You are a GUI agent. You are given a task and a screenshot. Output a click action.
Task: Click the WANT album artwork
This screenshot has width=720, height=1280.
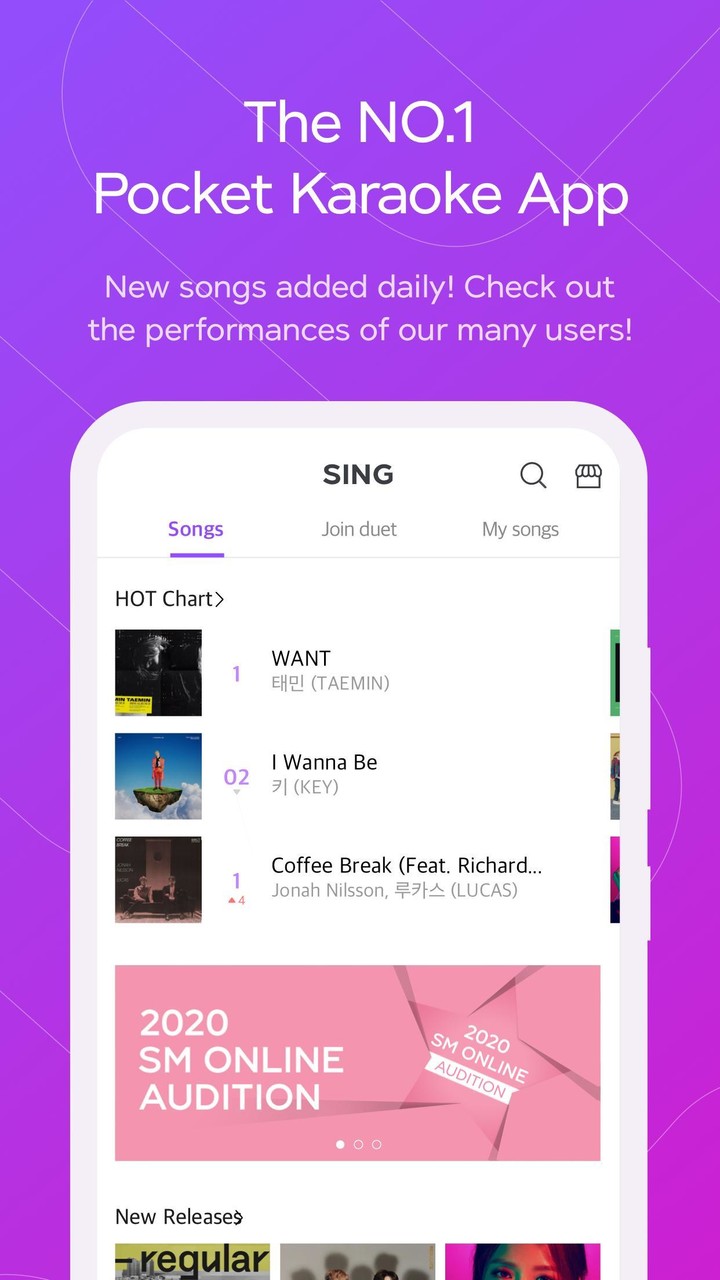(158, 672)
